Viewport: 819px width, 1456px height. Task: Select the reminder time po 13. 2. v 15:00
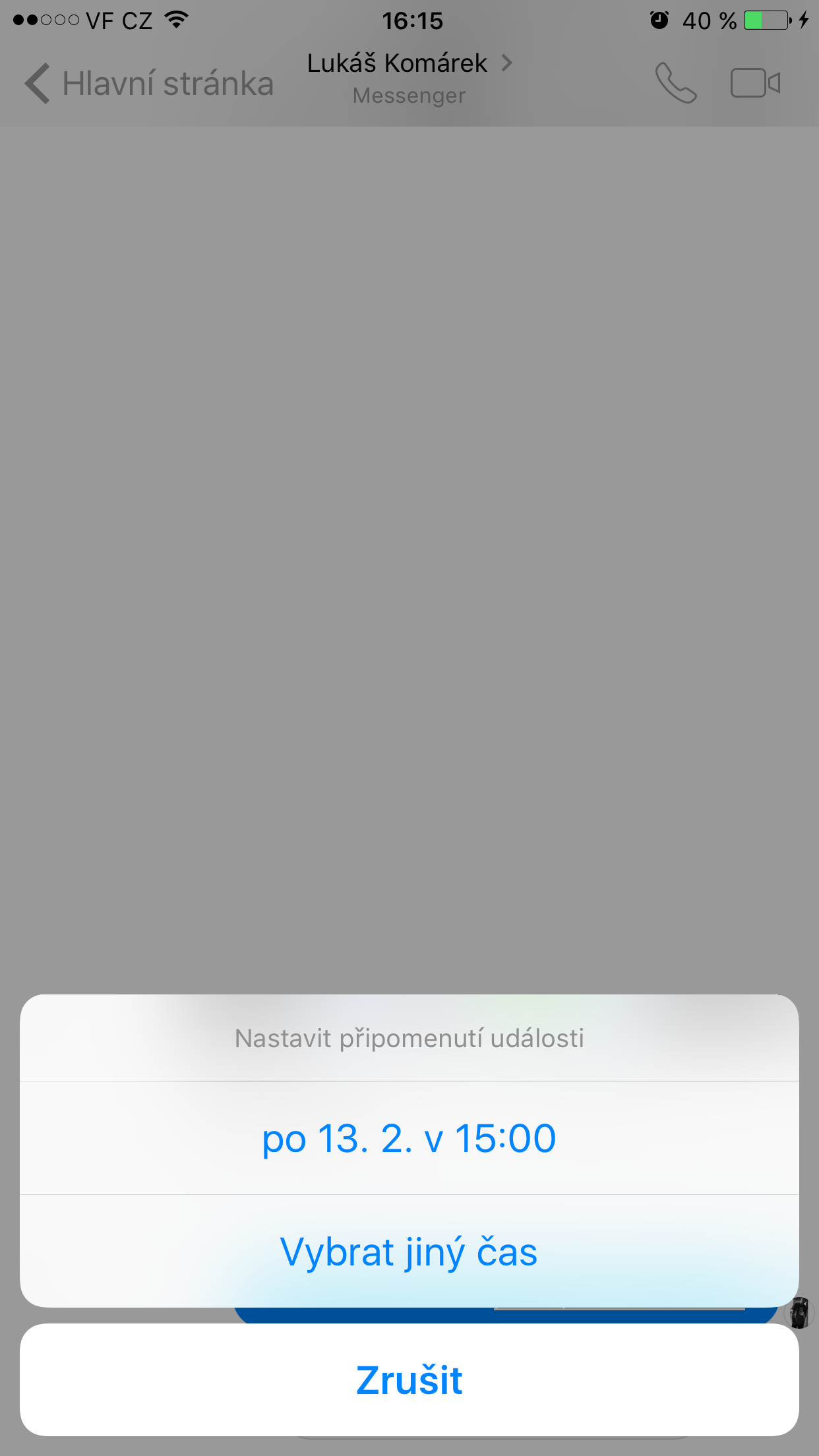coord(409,1136)
